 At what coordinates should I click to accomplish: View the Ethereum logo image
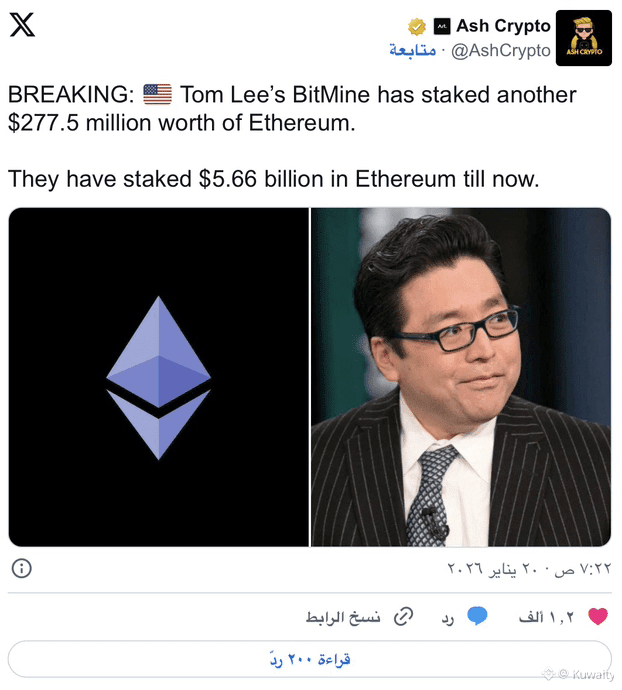click(x=159, y=377)
